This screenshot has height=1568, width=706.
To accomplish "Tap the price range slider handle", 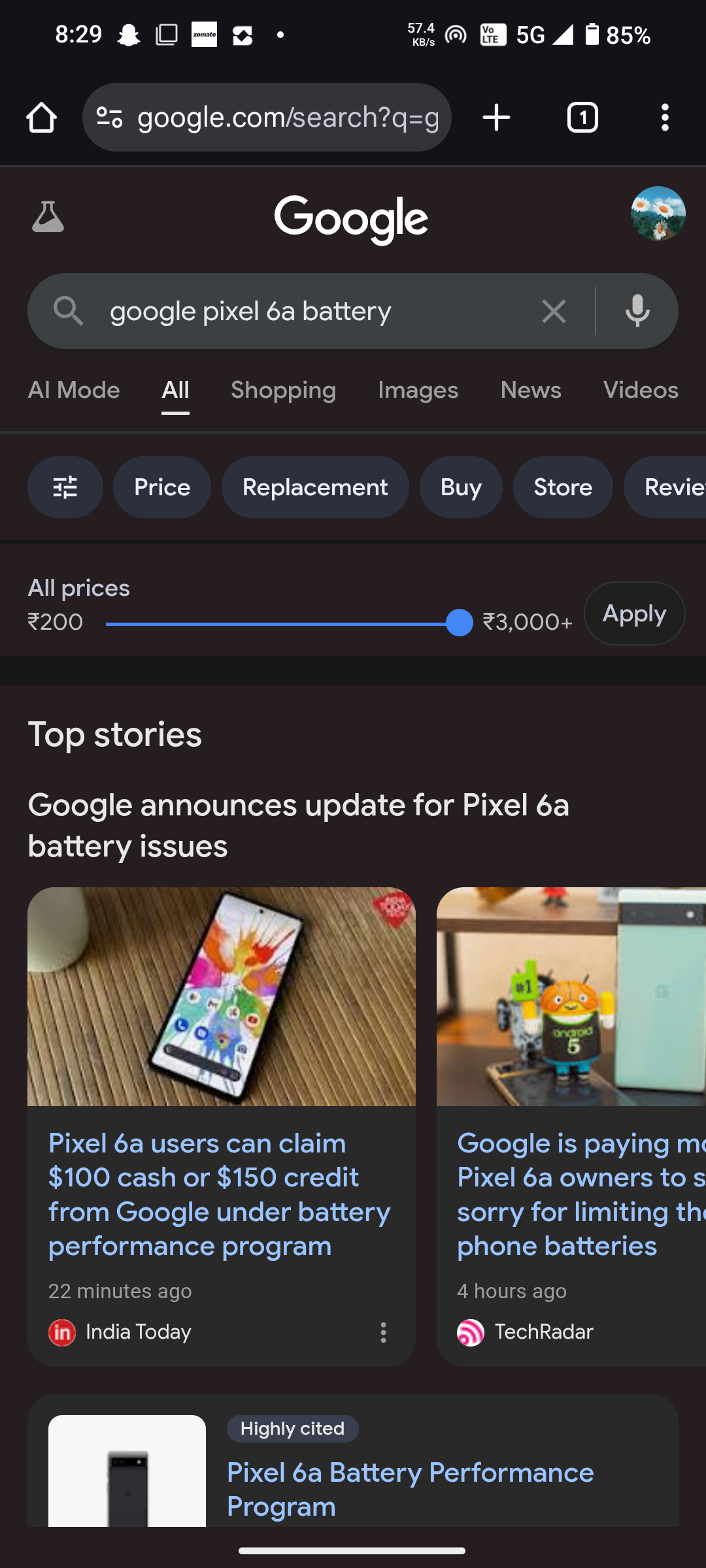I will tap(460, 623).
